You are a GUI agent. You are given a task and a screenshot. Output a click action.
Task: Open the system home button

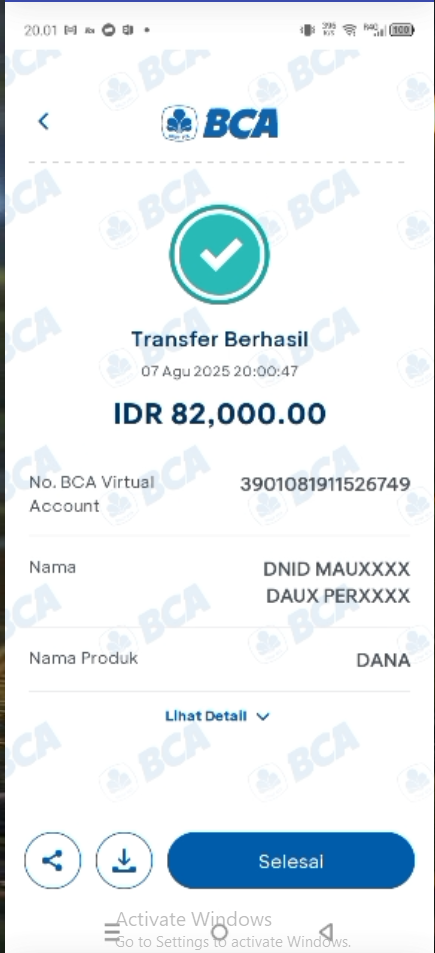point(219,932)
